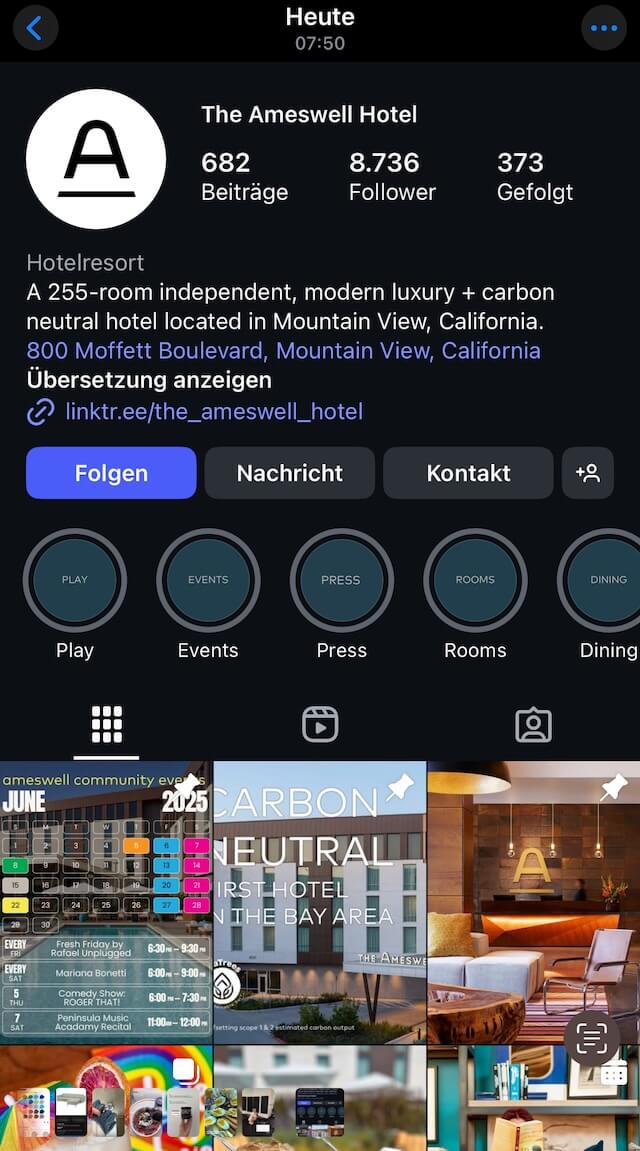Open the Carbon Neutral pinned post

tap(320, 902)
